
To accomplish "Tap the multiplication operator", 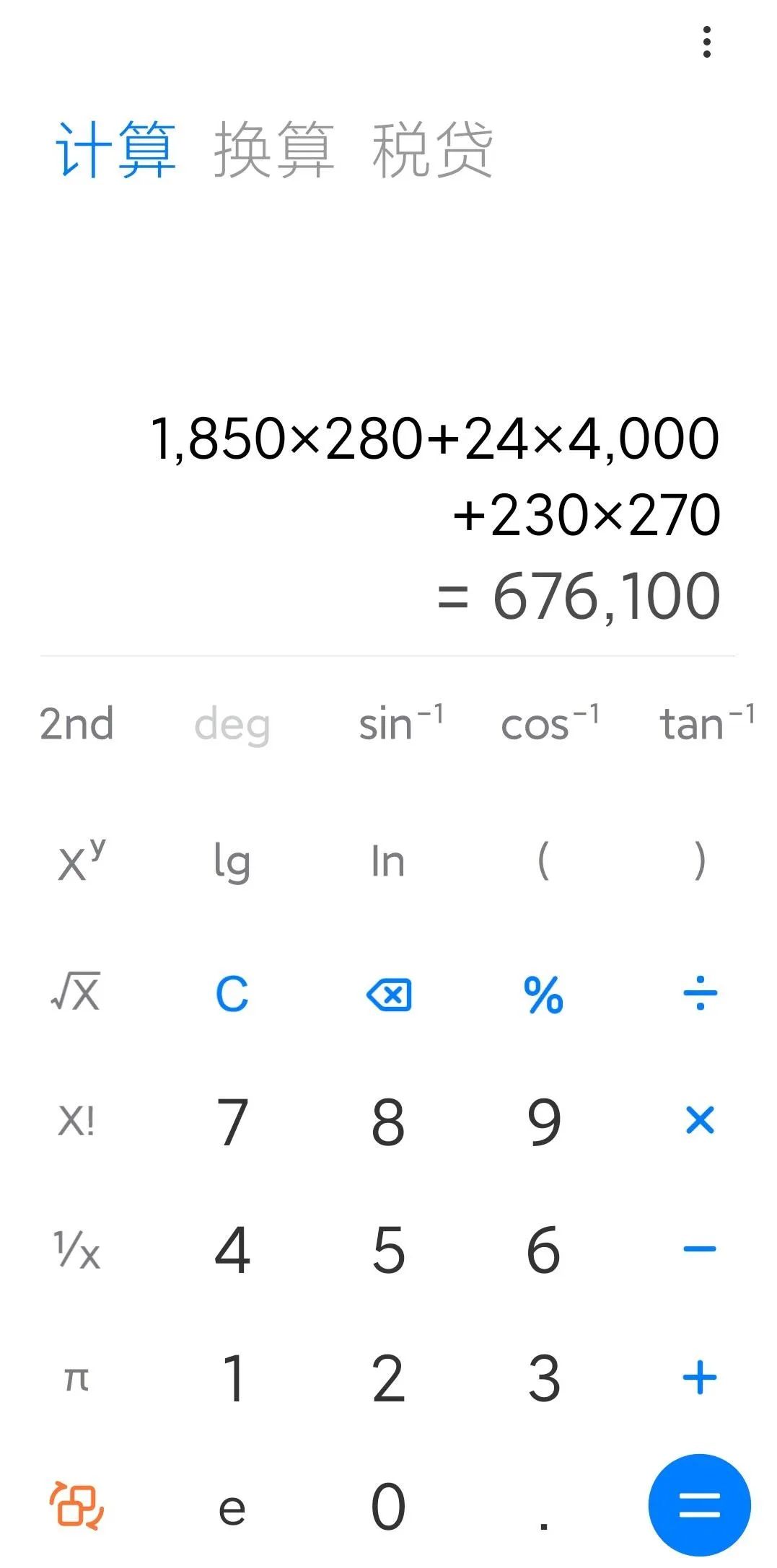I will click(699, 1120).
